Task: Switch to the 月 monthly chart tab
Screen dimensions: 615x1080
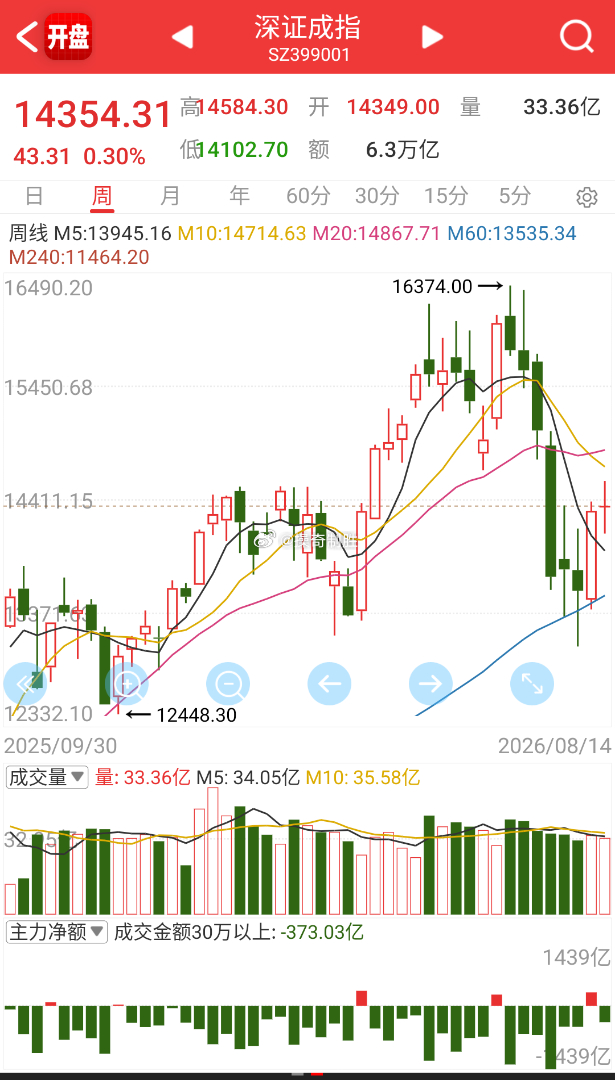Action: click(169, 196)
